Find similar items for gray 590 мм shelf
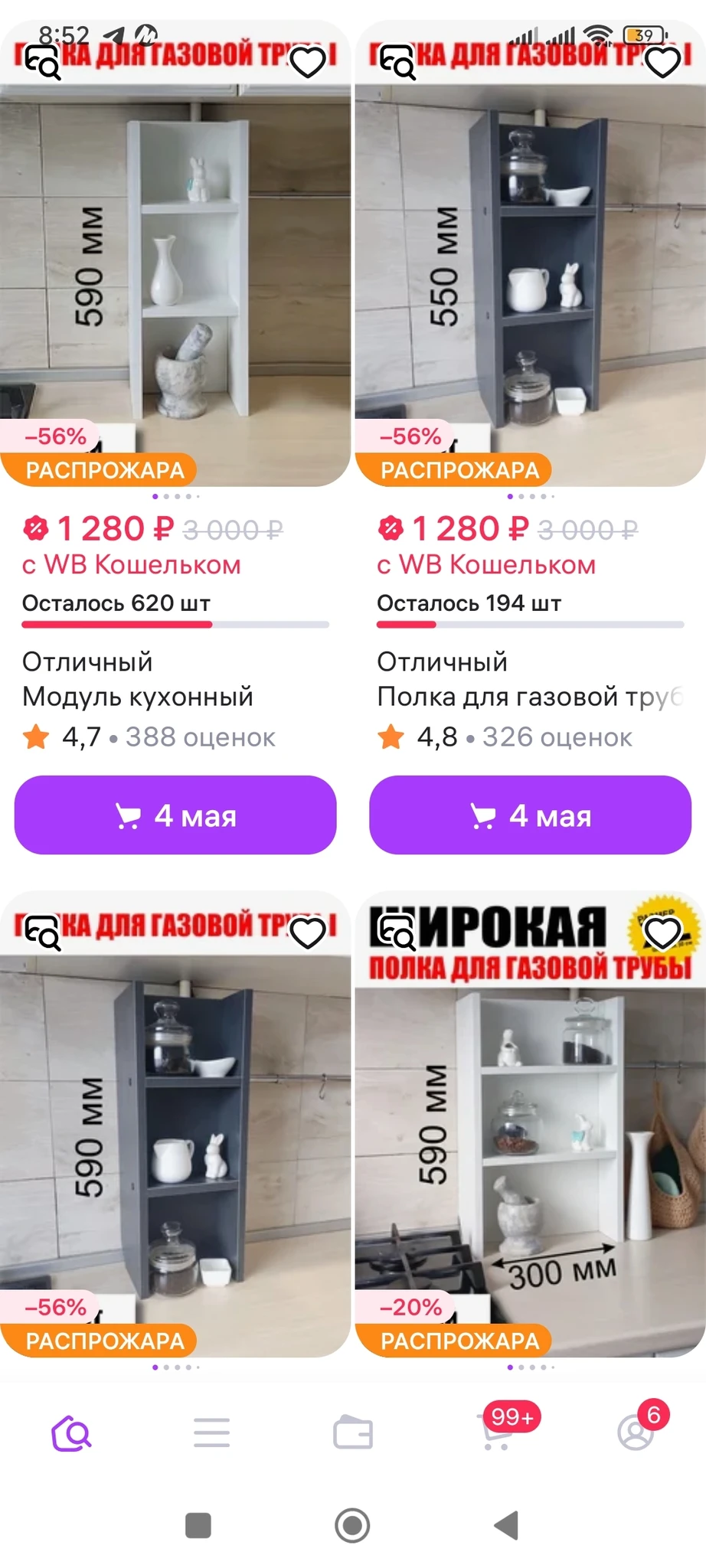 42,933
